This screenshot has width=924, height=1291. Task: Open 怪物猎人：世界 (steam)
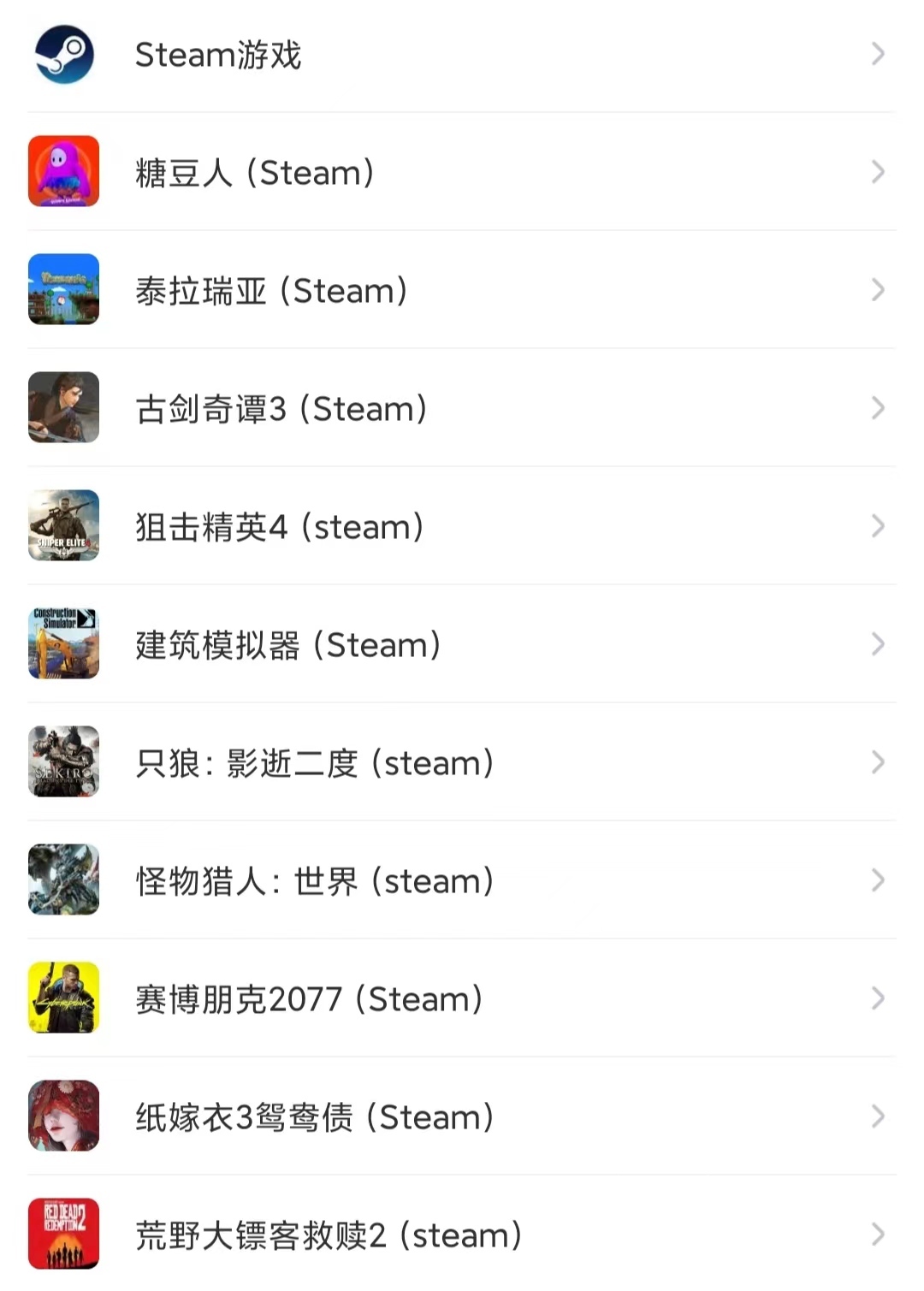click(462, 880)
